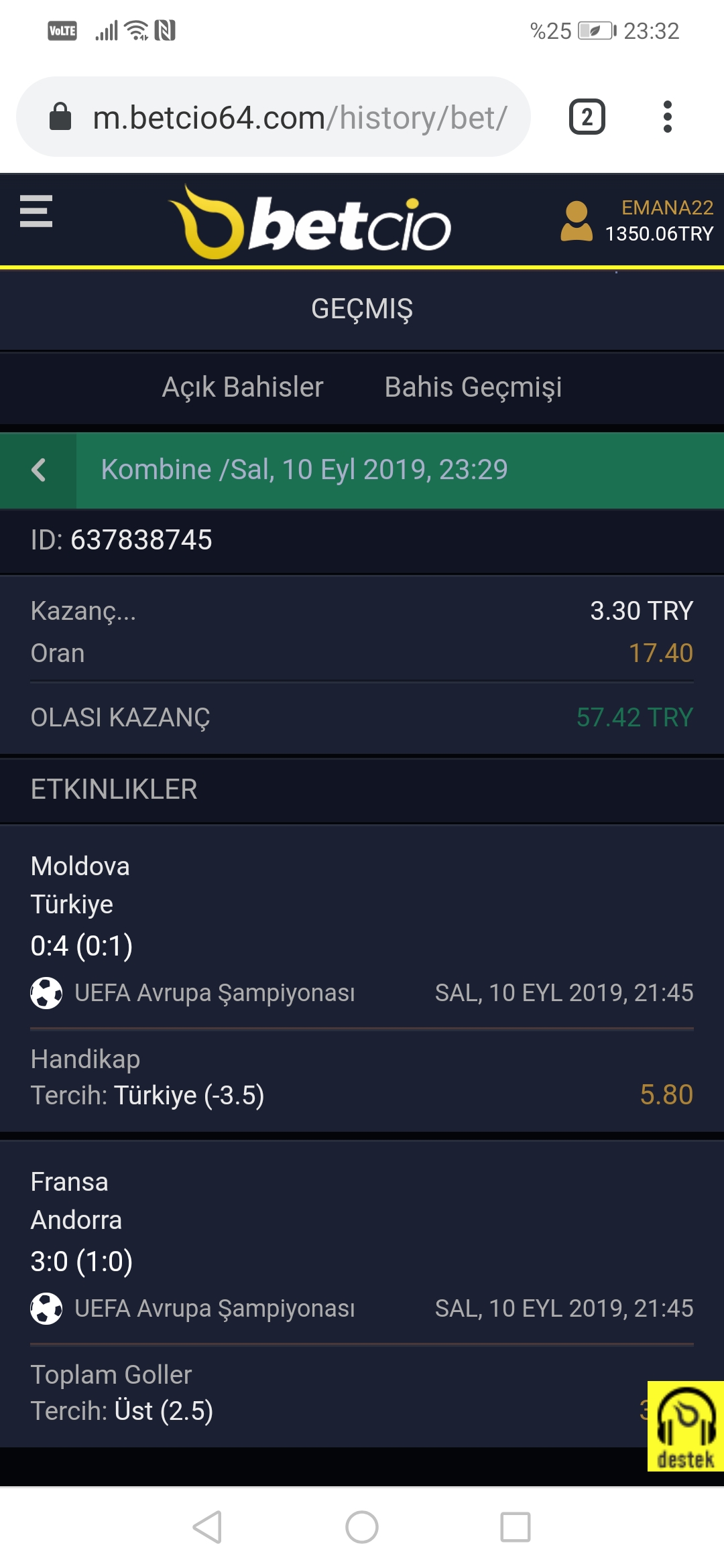The width and height of the screenshot is (724, 1568).
Task: Go to the system home screen
Action: point(362,1527)
